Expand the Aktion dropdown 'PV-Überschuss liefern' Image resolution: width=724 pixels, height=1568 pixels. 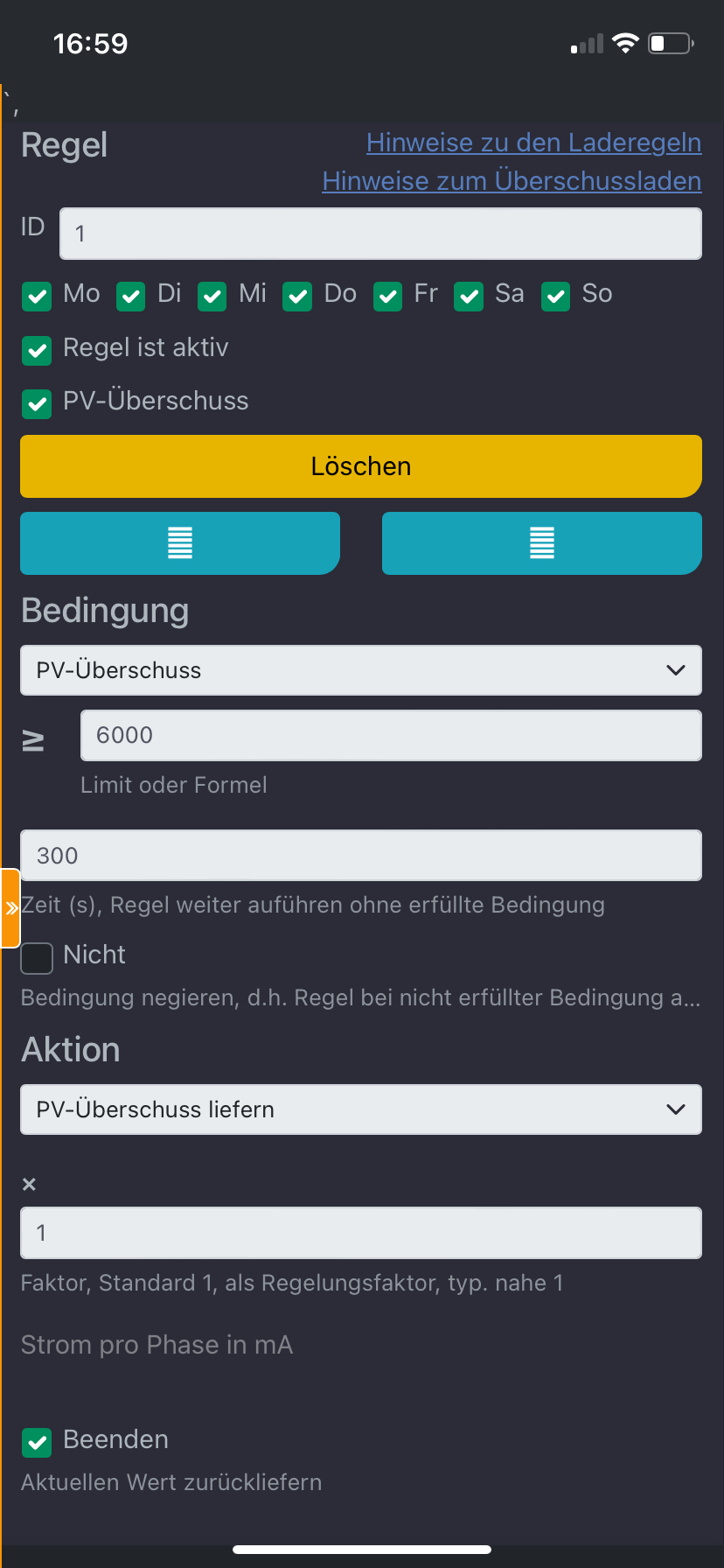361,1109
